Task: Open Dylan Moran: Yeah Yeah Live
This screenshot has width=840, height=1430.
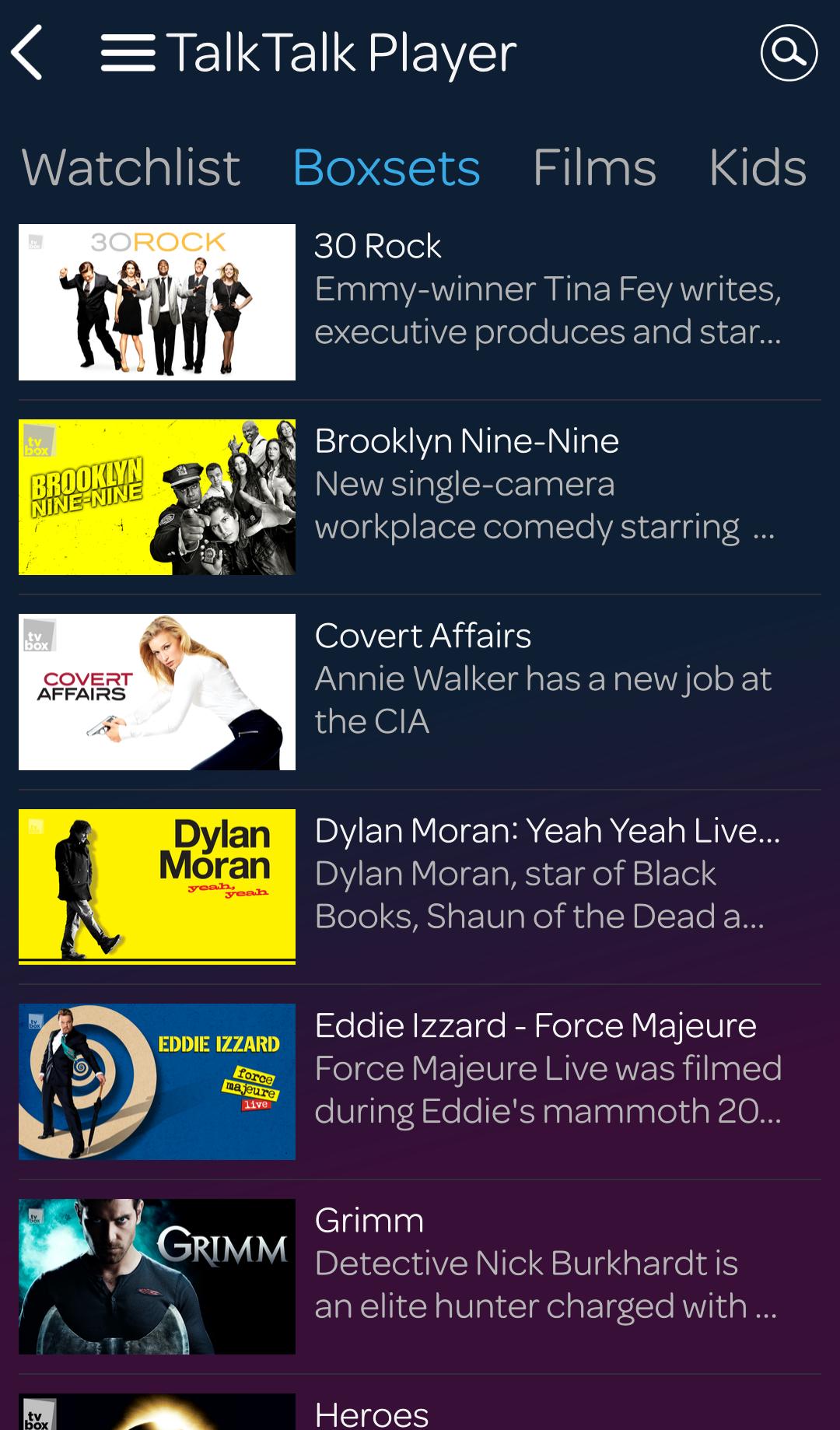Action: 420,886
